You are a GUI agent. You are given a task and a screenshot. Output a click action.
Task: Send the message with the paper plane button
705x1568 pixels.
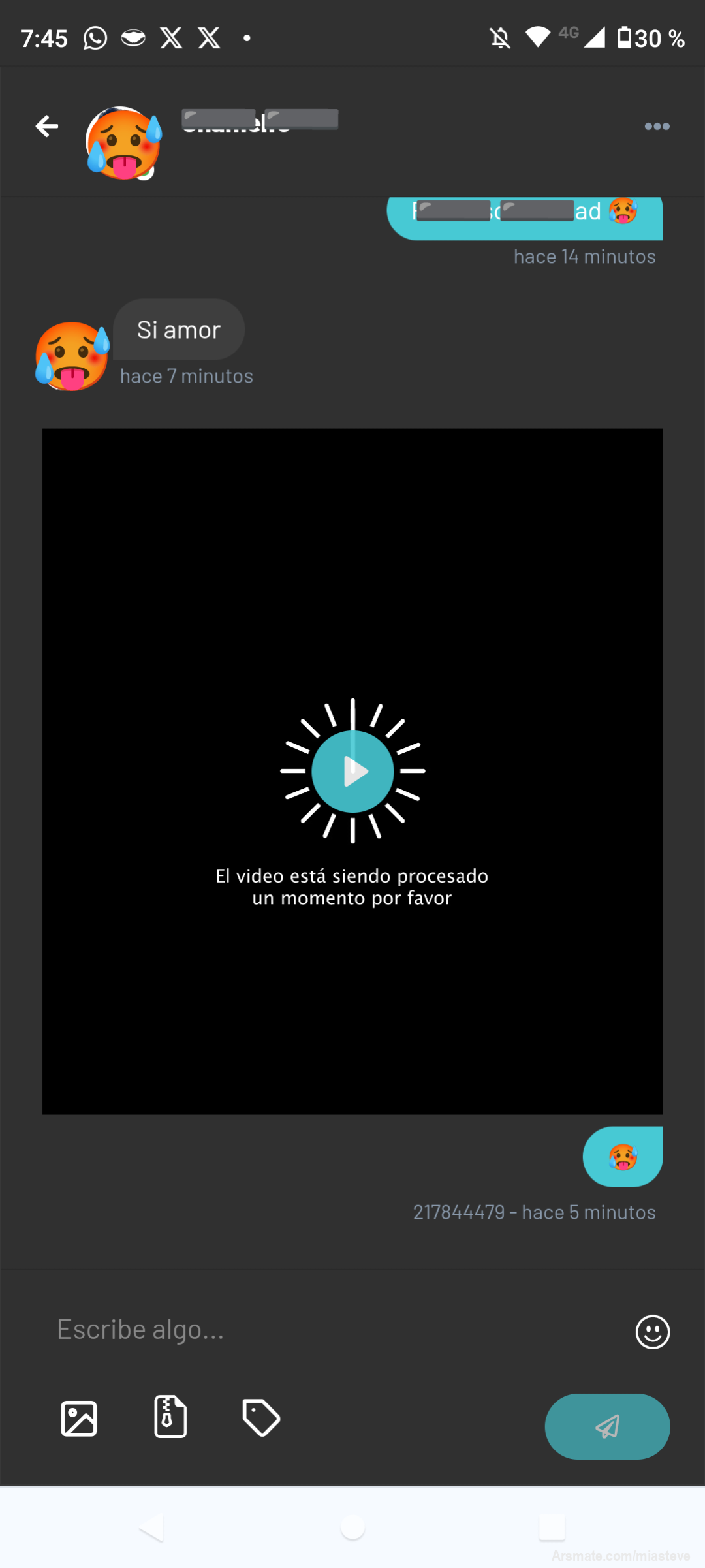click(607, 1426)
